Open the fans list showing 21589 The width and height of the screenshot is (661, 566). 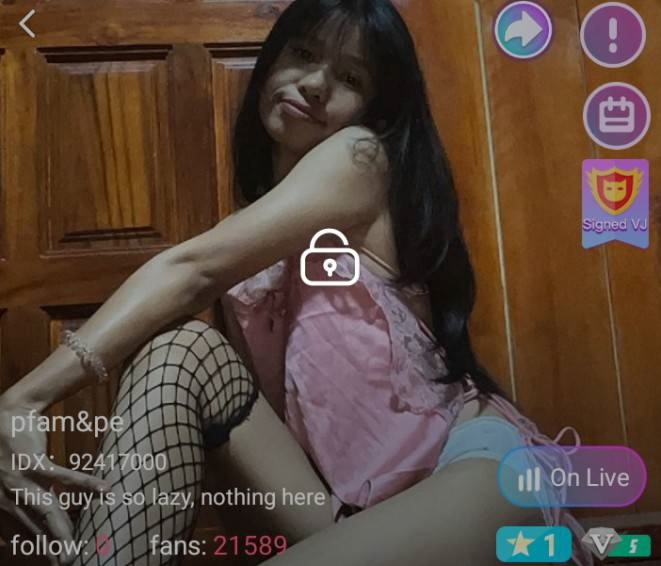pyautogui.click(x=218, y=546)
